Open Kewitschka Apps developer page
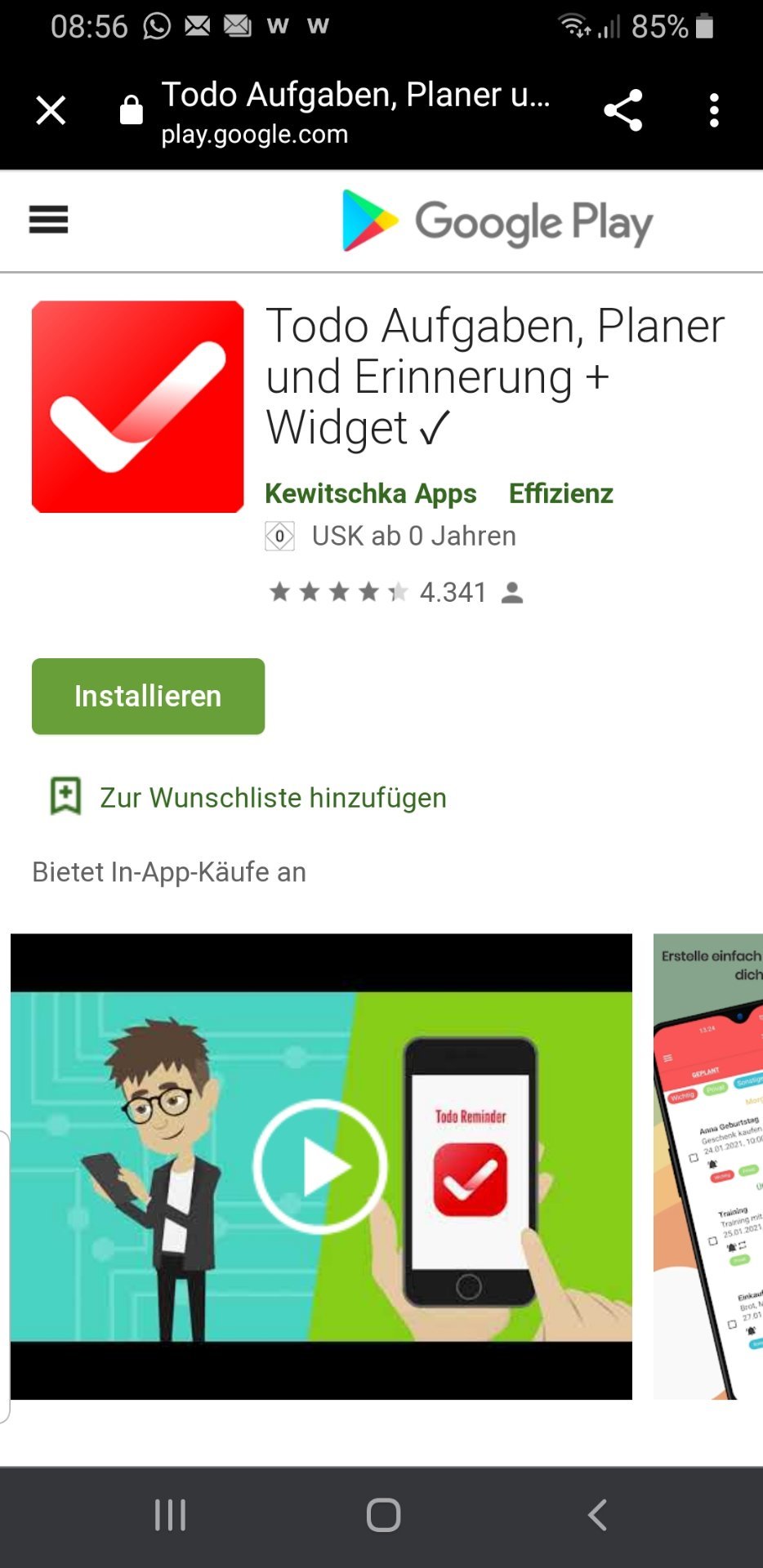The image size is (763, 1568). pos(370,493)
